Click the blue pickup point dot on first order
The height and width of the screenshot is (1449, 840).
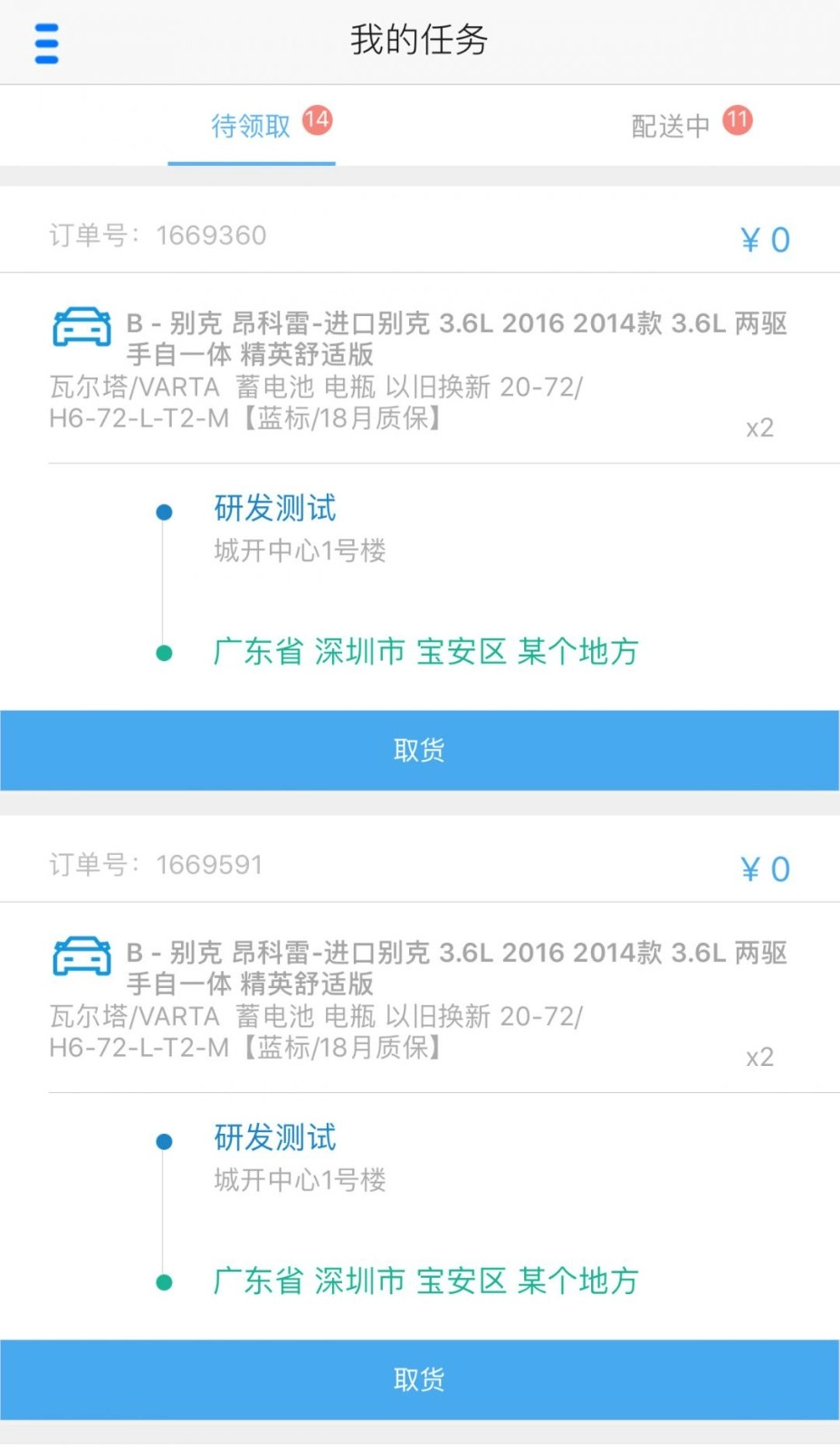164,511
